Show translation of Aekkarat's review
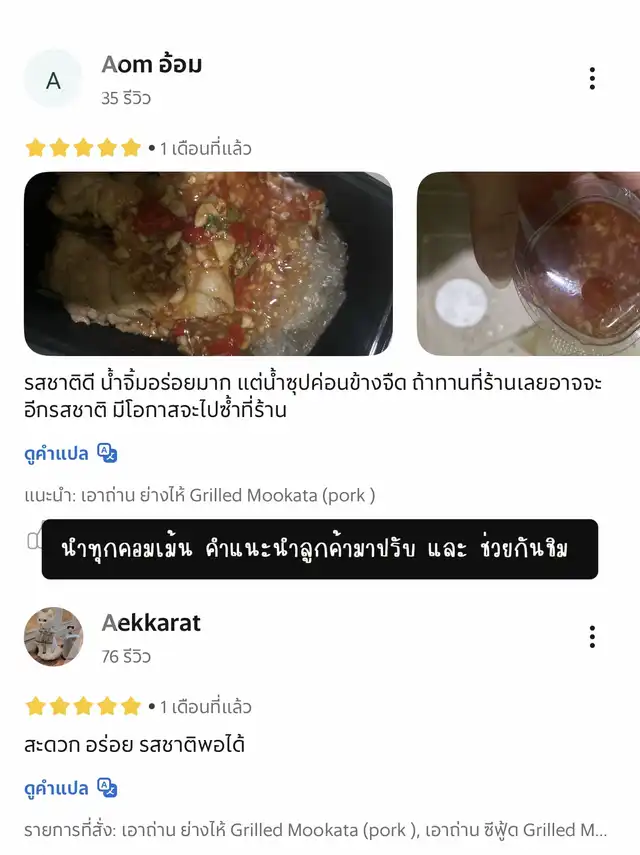This screenshot has height=855, width=640. click(70, 788)
